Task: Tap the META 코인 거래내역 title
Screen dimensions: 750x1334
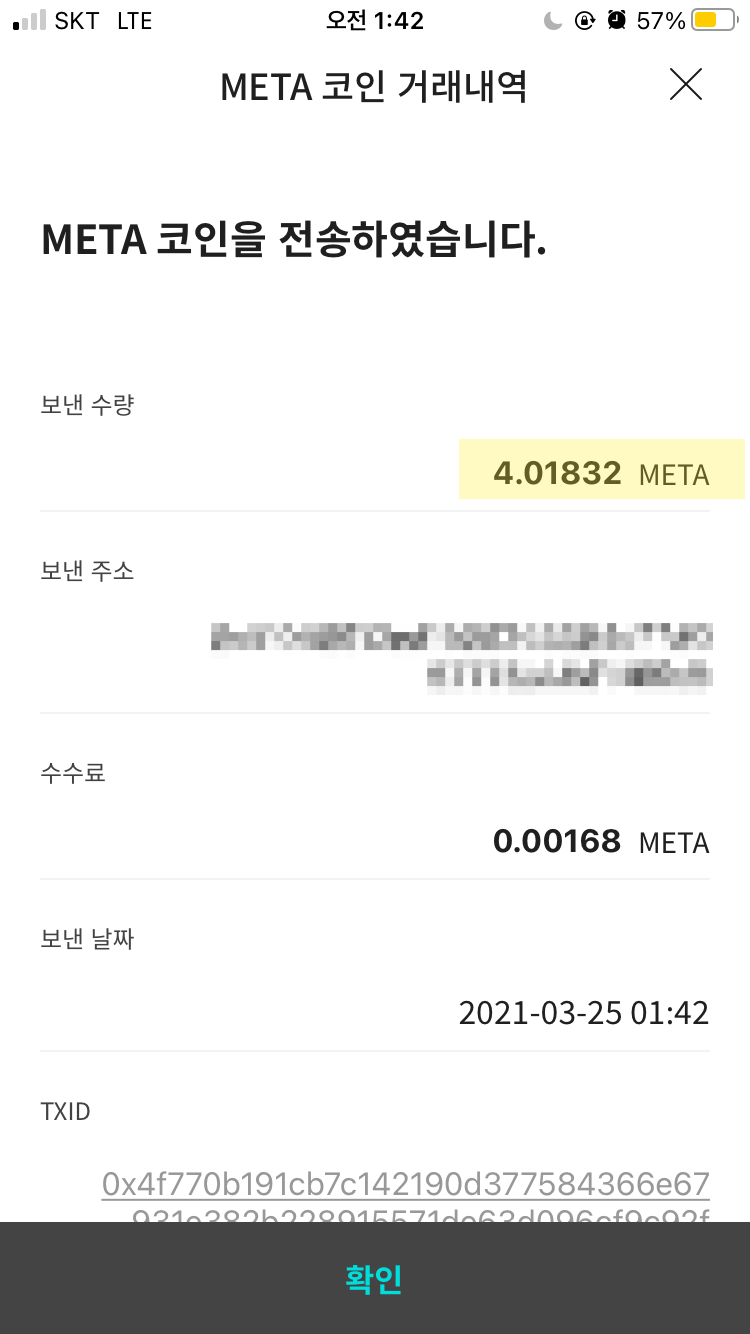Action: [x=373, y=87]
